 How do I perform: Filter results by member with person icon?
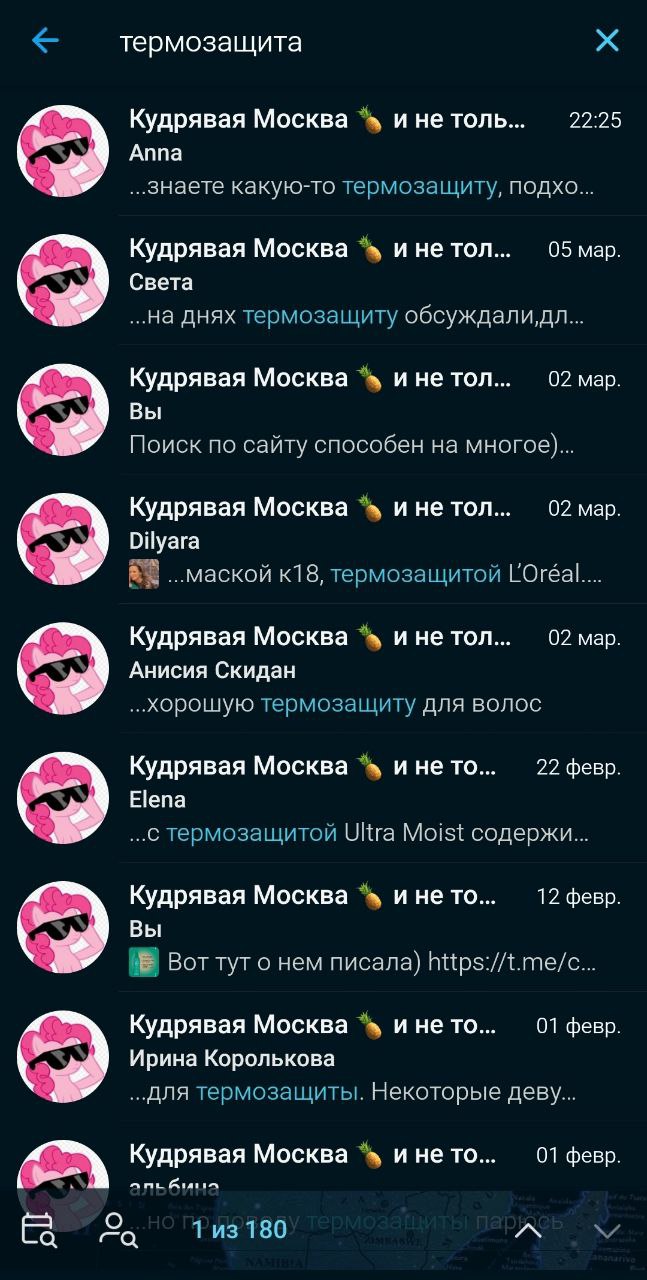tap(118, 1230)
